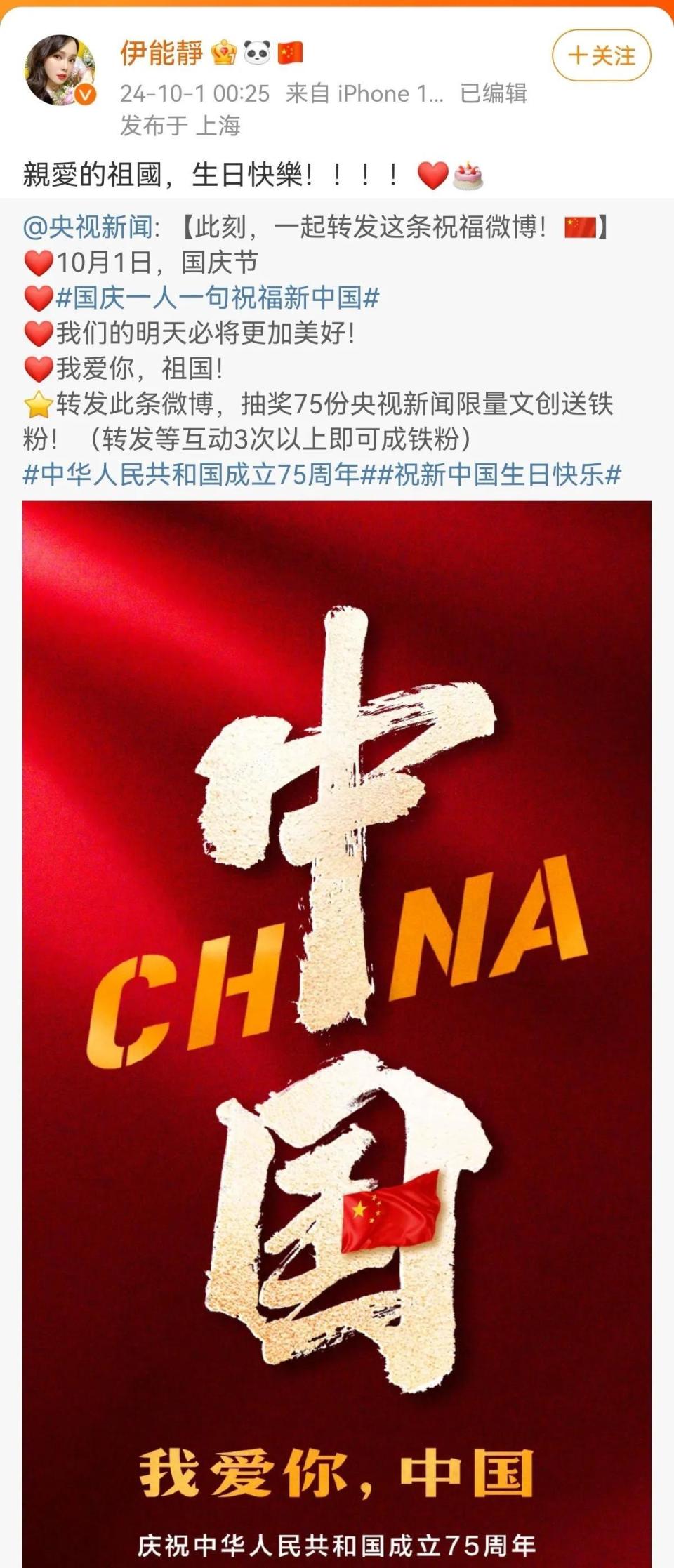Open the 伊能靜 username link

161,53
